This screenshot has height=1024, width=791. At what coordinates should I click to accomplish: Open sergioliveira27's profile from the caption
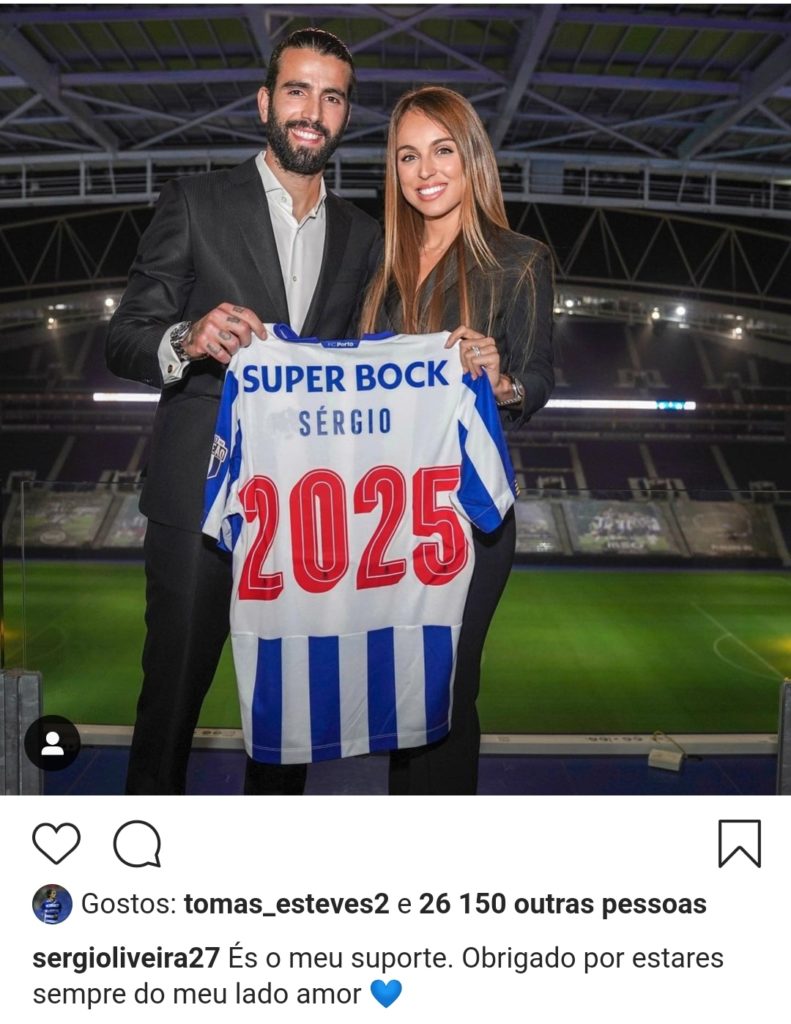pyautogui.click(x=126, y=957)
